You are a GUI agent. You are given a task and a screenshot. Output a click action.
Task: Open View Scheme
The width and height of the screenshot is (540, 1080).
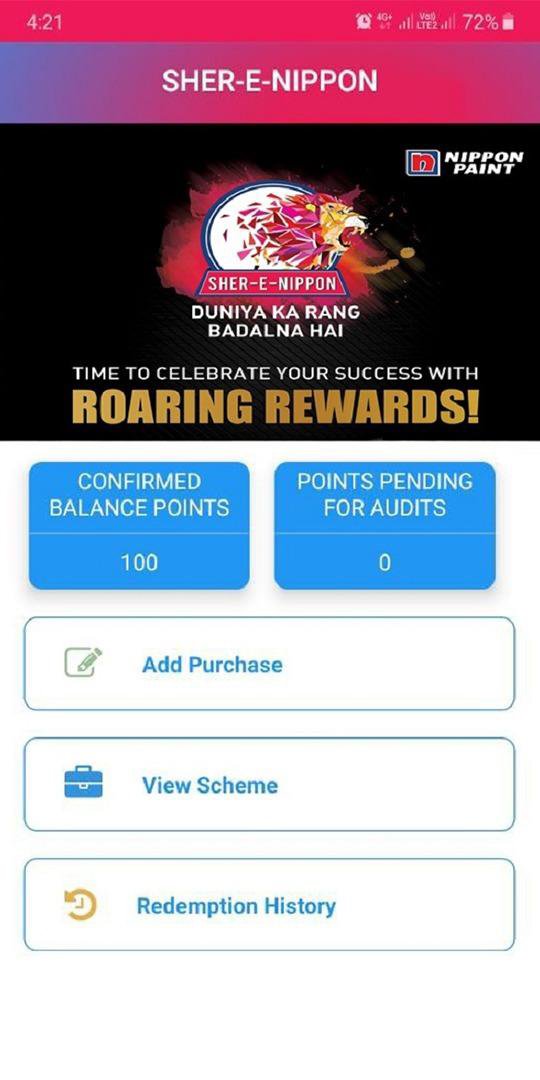(x=269, y=785)
